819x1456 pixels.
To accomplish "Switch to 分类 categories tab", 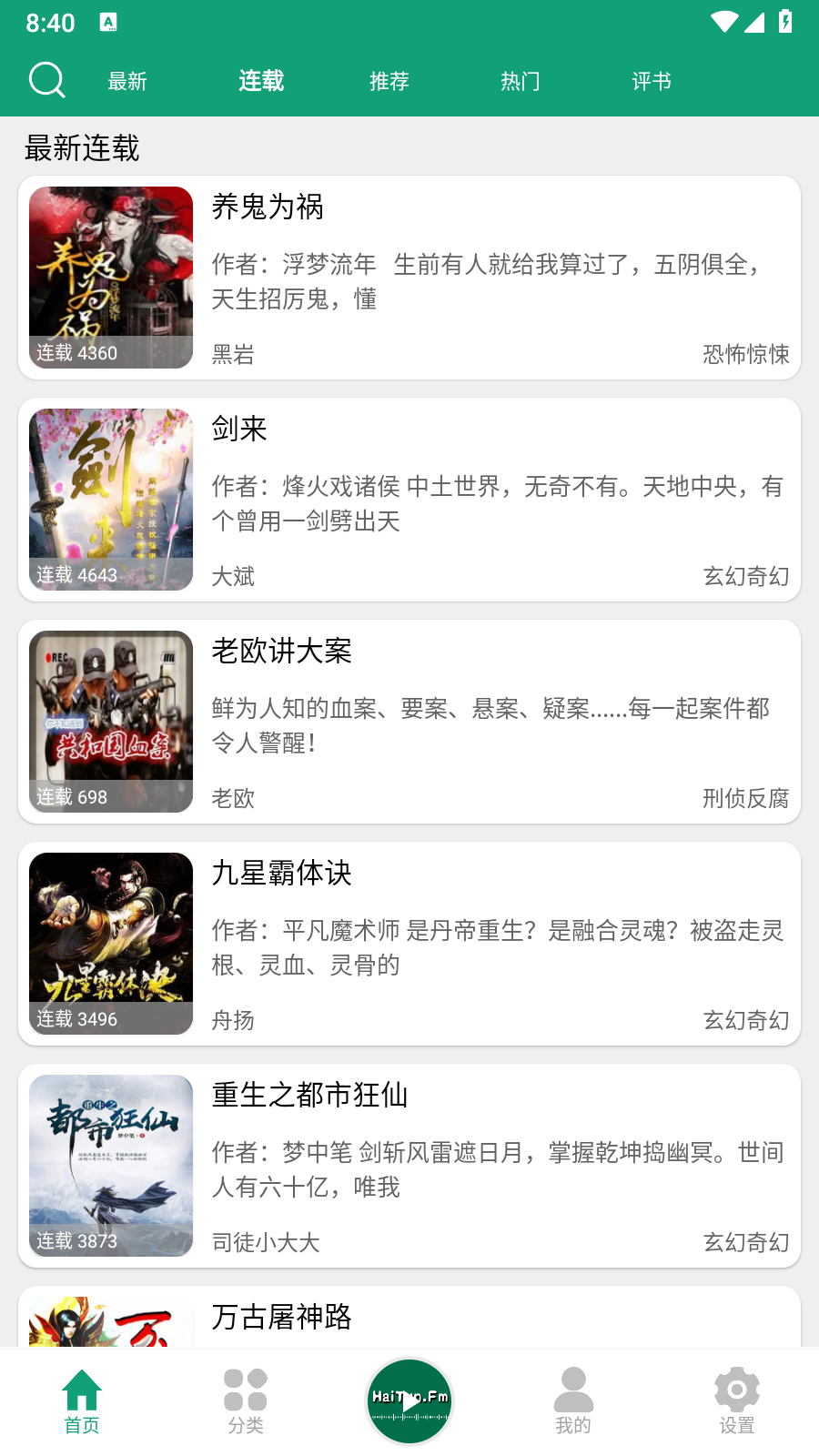I will (x=246, y=1401).
